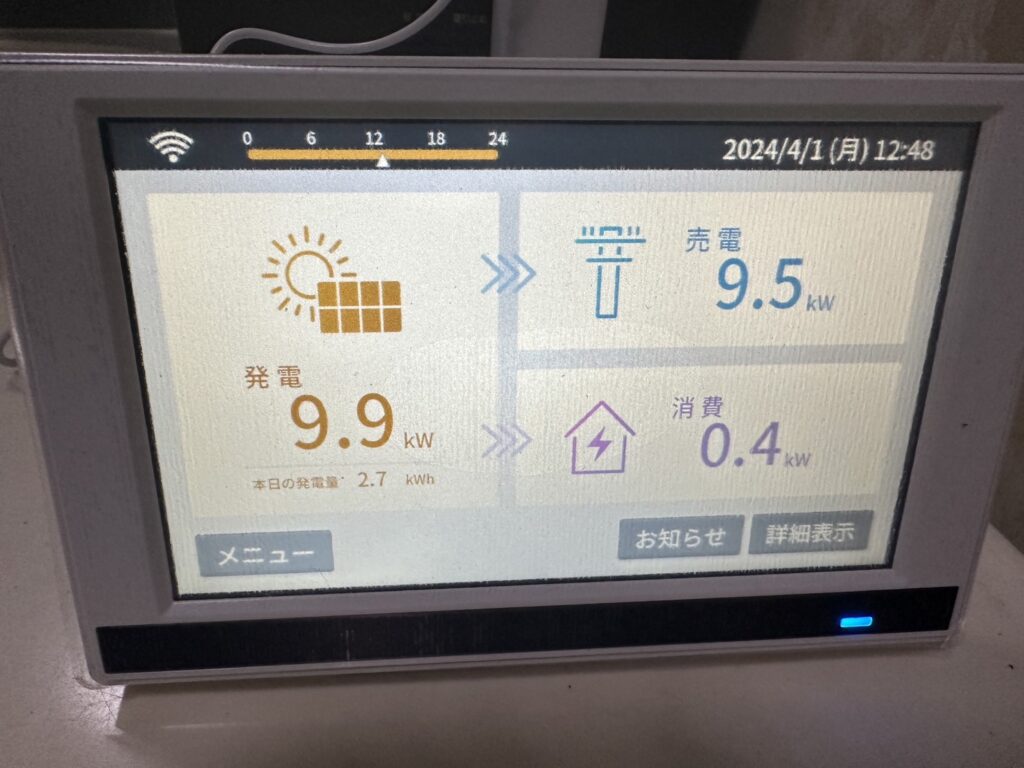Show detailed view with 詳細表示

(810, 532)
